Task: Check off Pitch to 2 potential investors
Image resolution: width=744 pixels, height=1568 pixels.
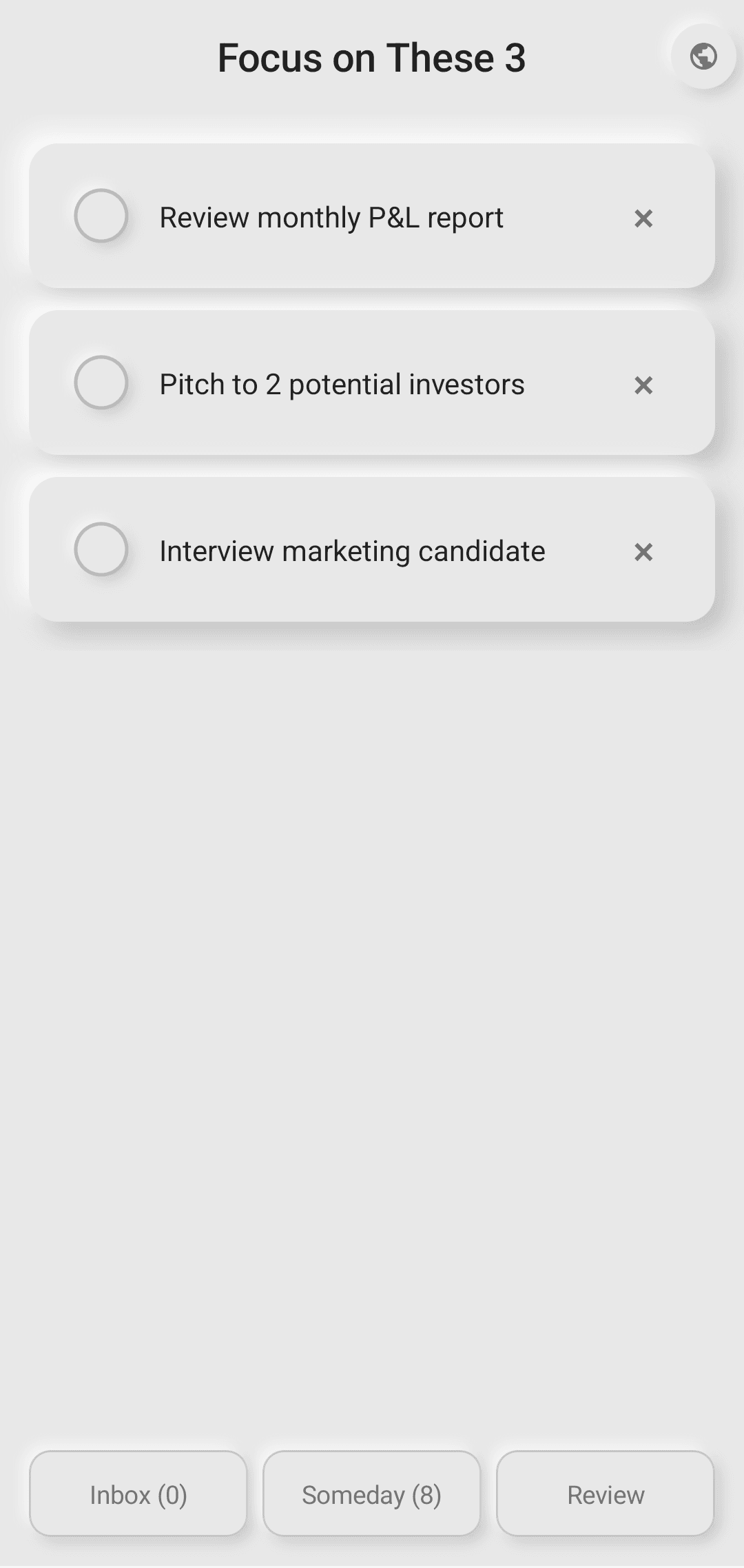Action: [101, 383]
